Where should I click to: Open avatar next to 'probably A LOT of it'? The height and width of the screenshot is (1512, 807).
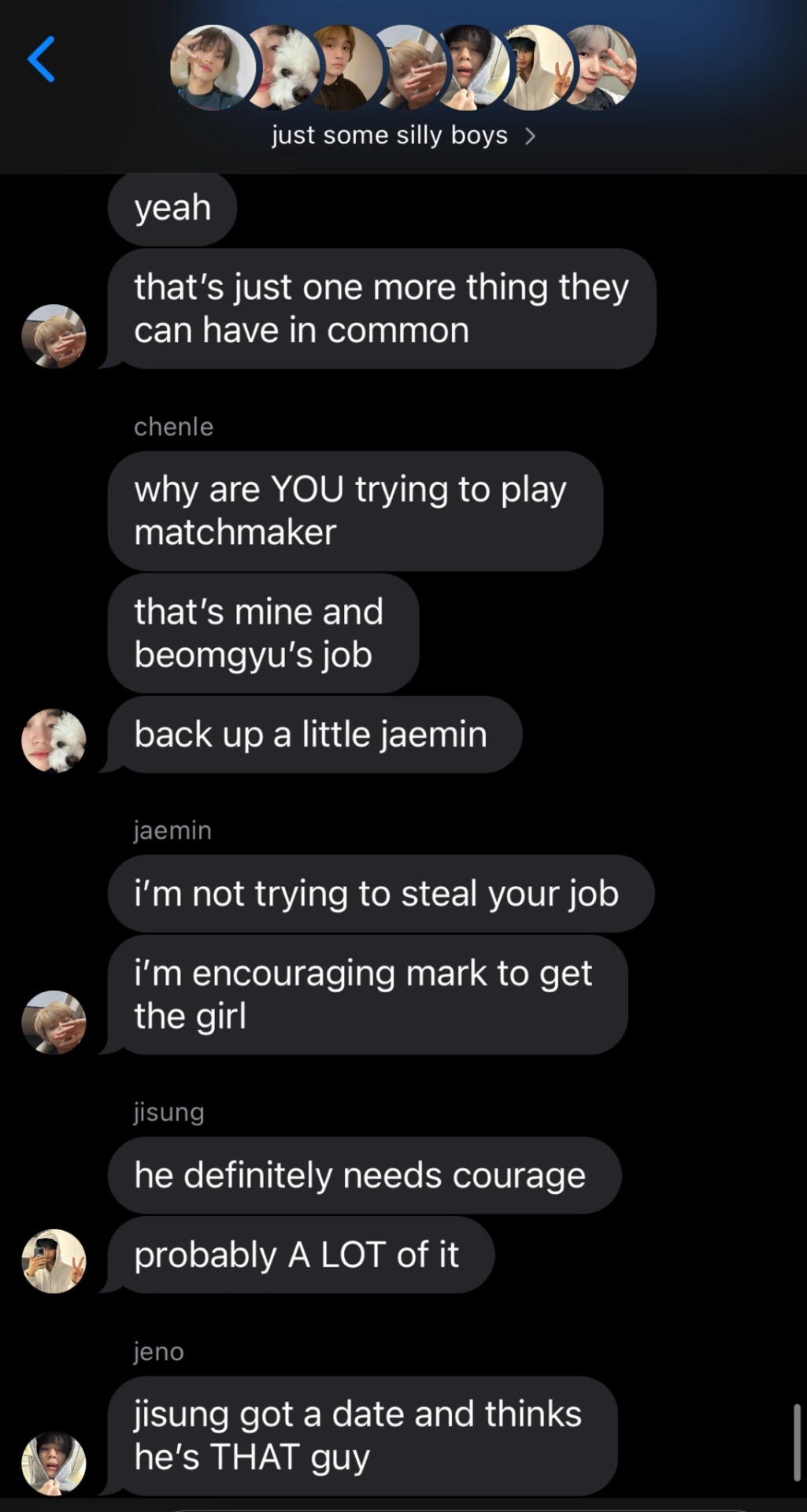[54, 1261]
